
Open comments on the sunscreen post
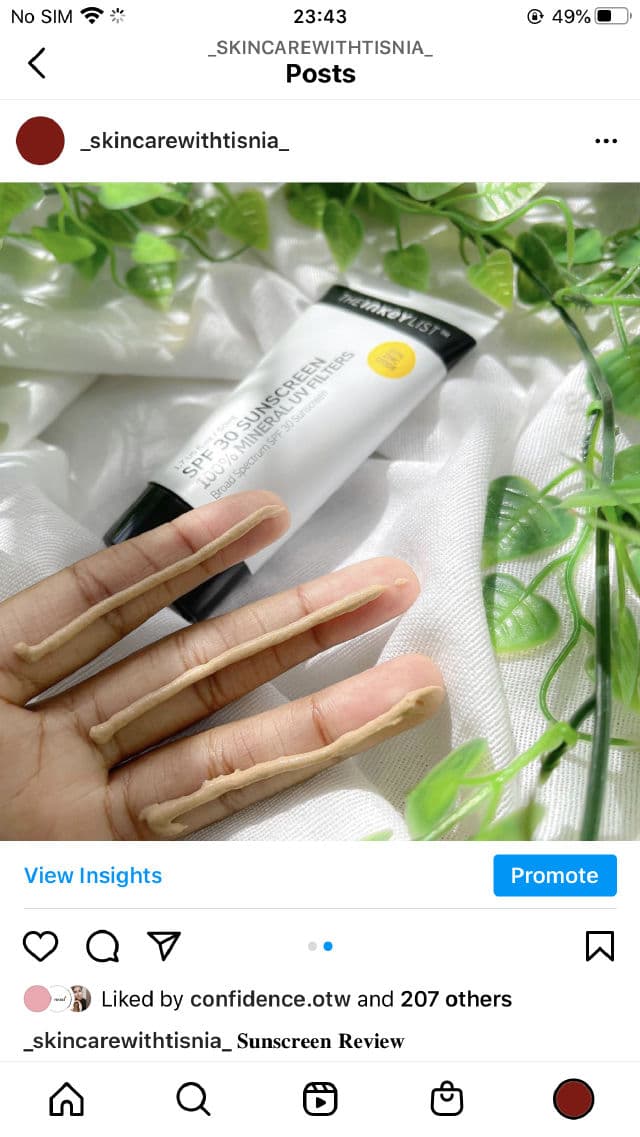(x=102, y=945)
